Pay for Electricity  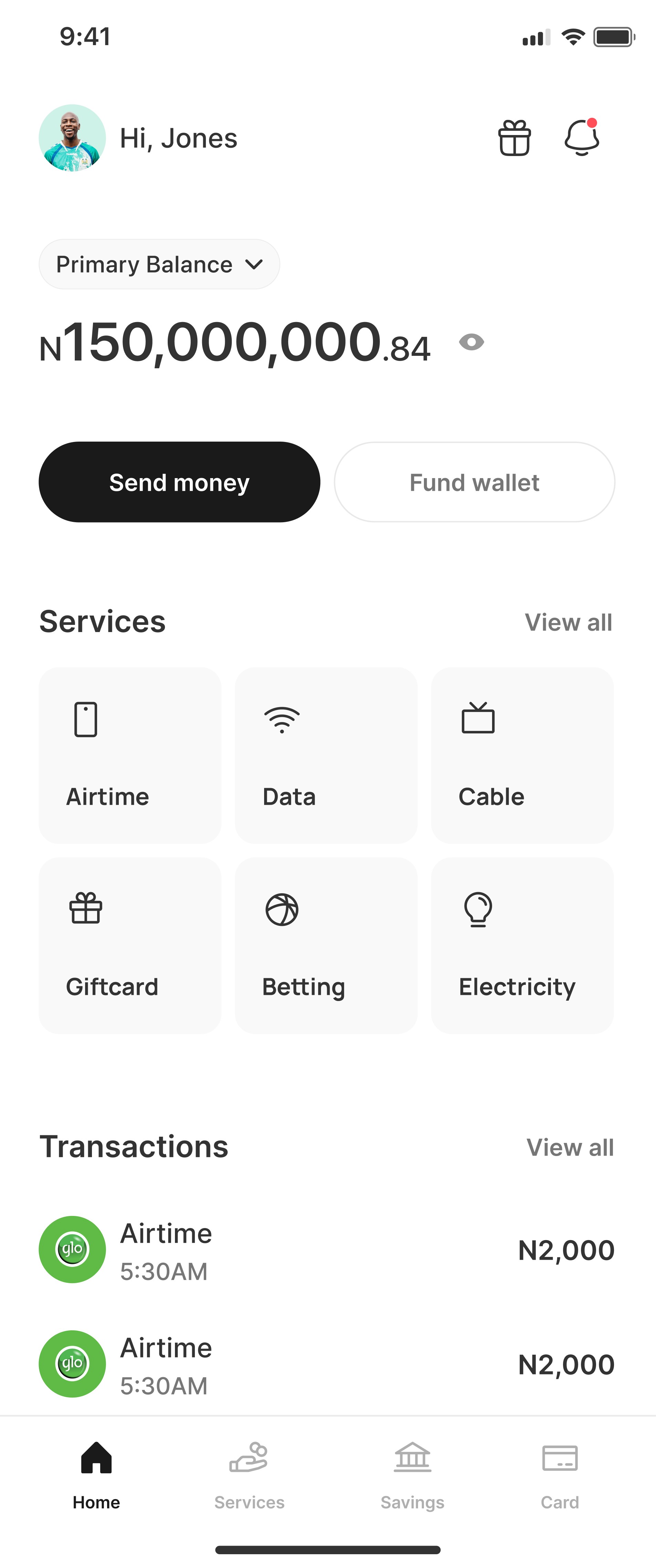[x=522, y=945]
